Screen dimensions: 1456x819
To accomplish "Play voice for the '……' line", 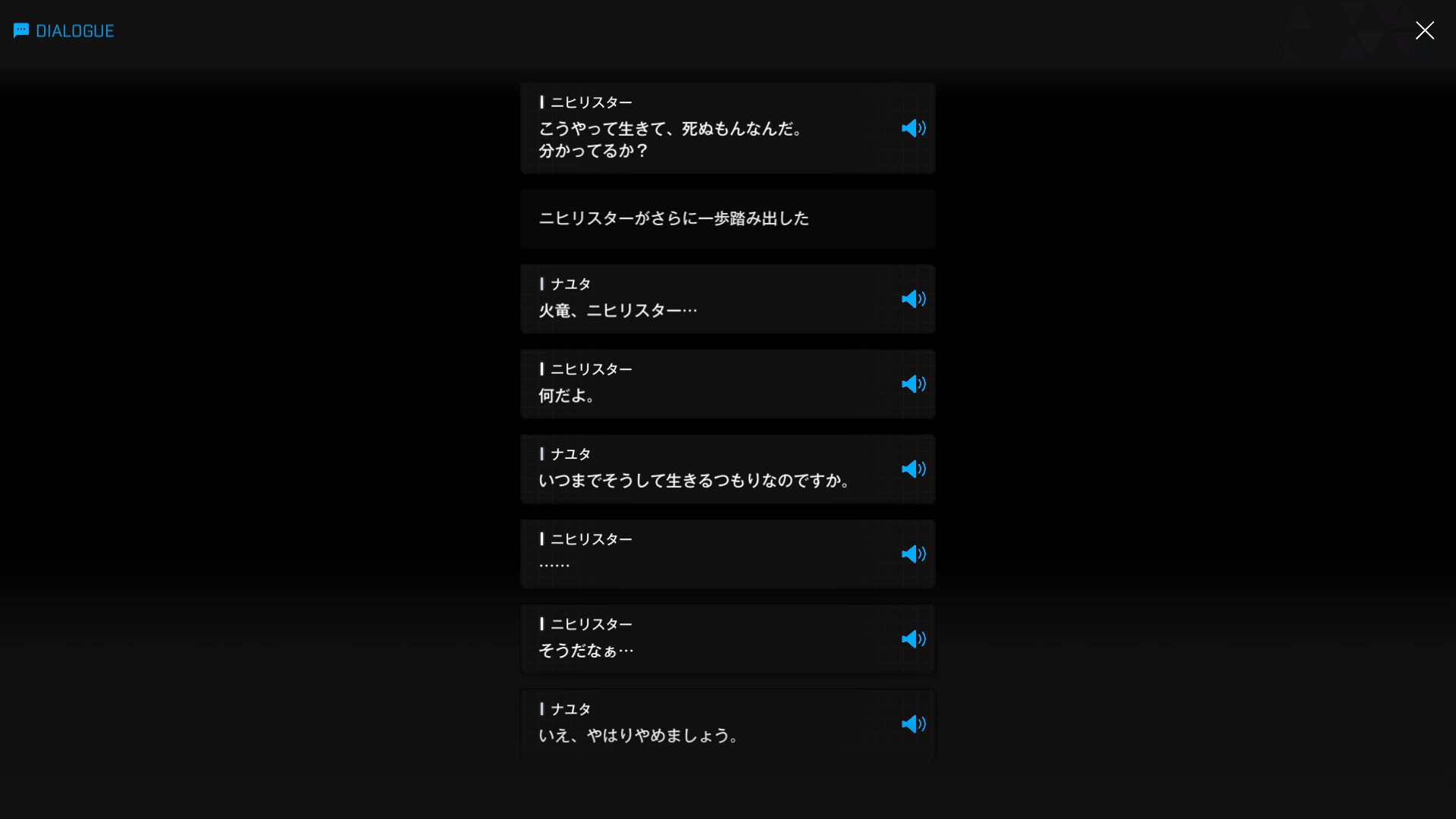I will pyautogui.click(x=913, y=554).
